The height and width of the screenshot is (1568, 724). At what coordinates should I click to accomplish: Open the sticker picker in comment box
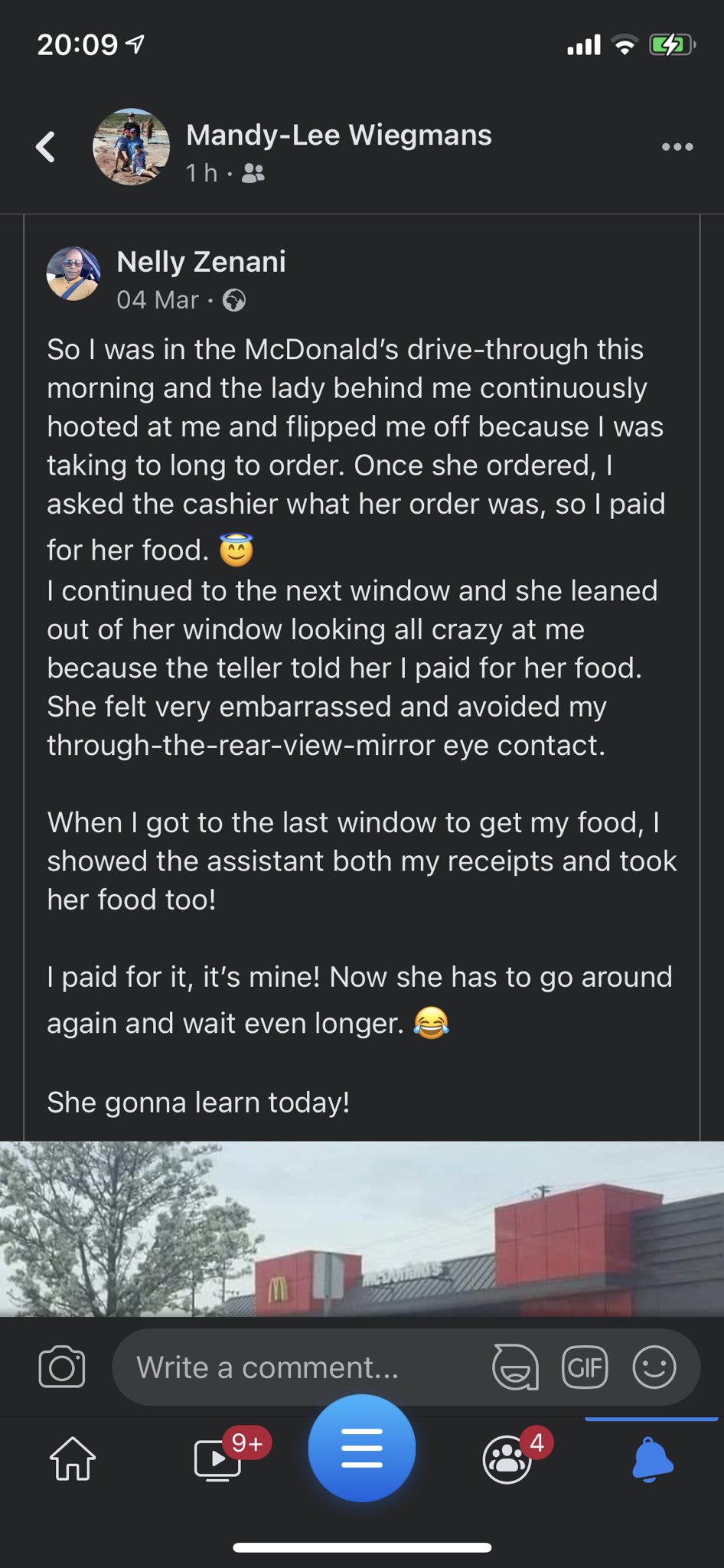(515, 1367)
